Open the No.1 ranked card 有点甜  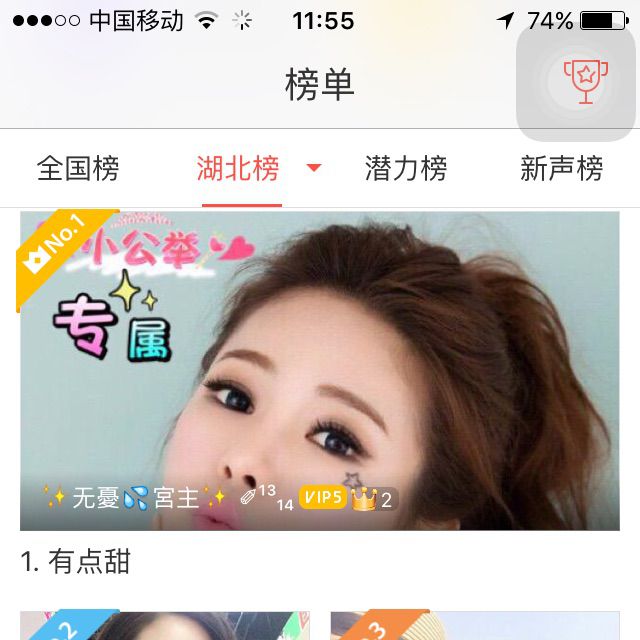tap(320, 370)
